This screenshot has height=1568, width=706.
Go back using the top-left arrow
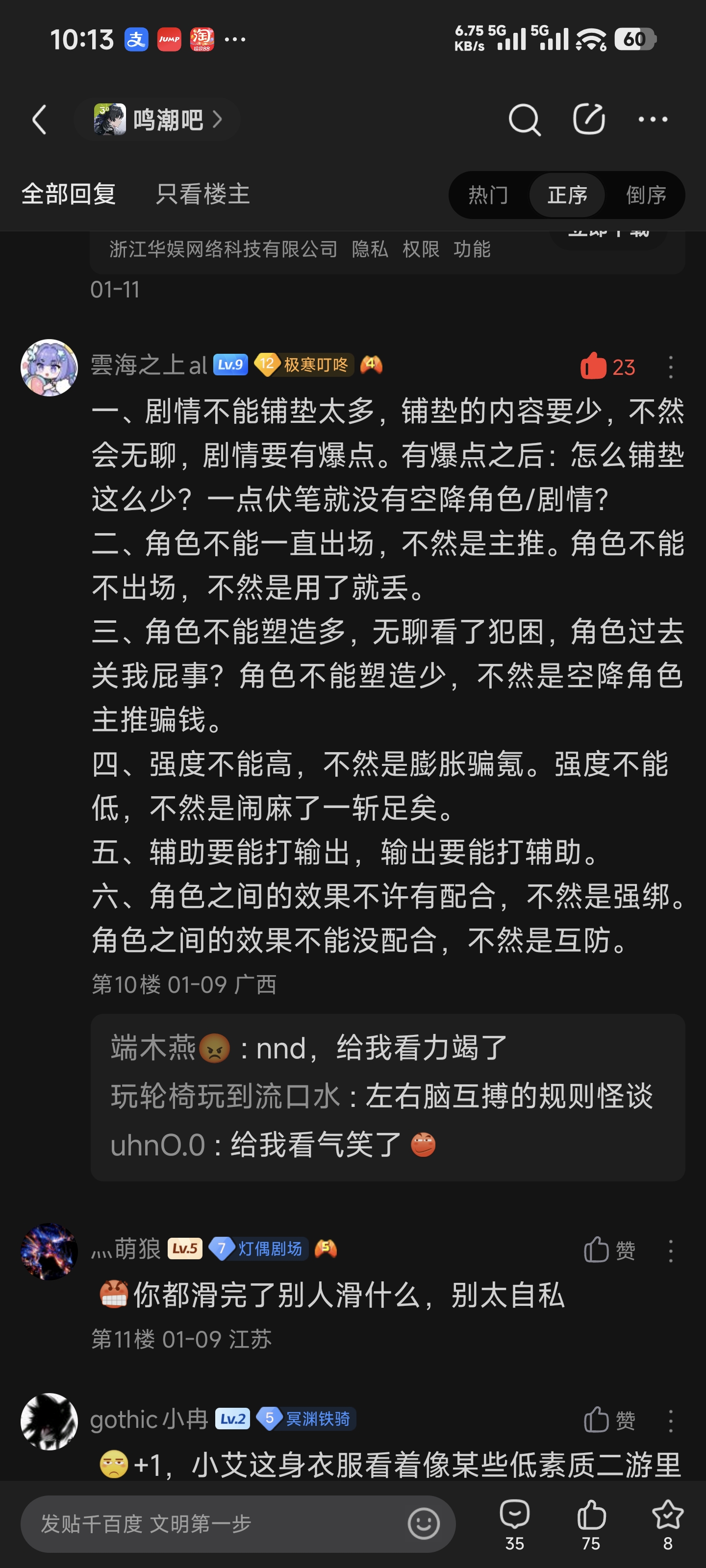(40, 119)
